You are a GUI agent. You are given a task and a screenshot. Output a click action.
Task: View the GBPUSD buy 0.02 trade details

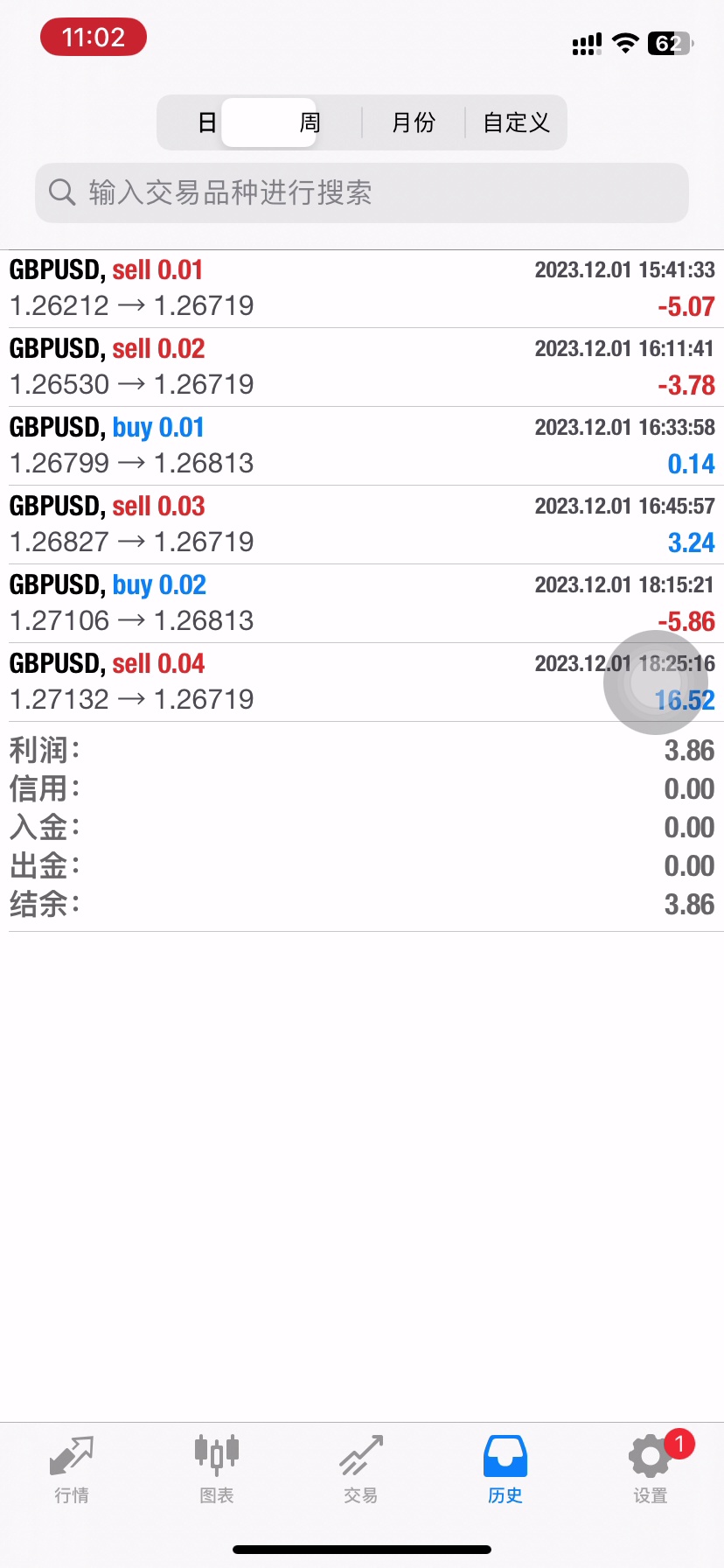pos(362,604)
